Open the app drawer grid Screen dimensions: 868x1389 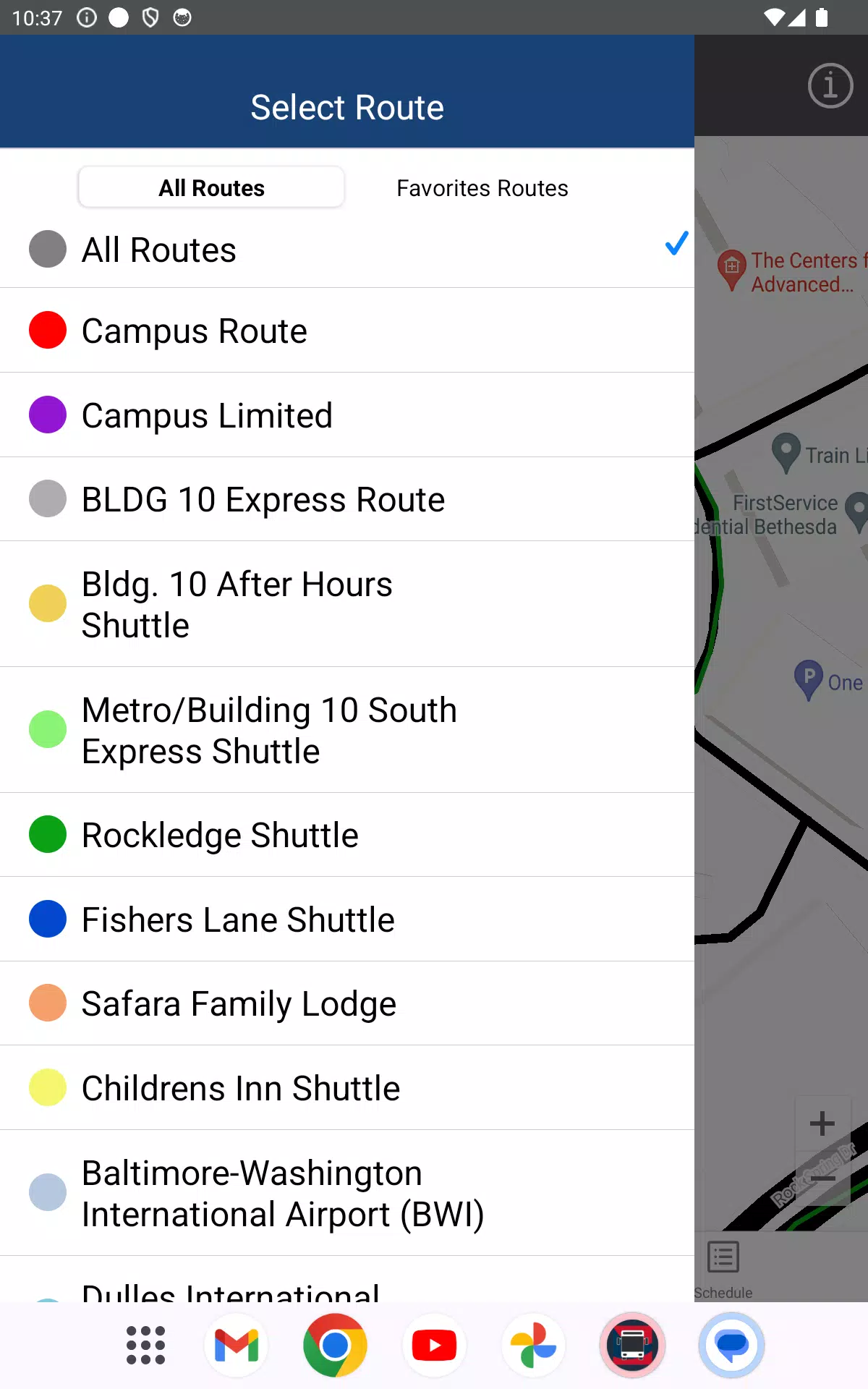145,1346
